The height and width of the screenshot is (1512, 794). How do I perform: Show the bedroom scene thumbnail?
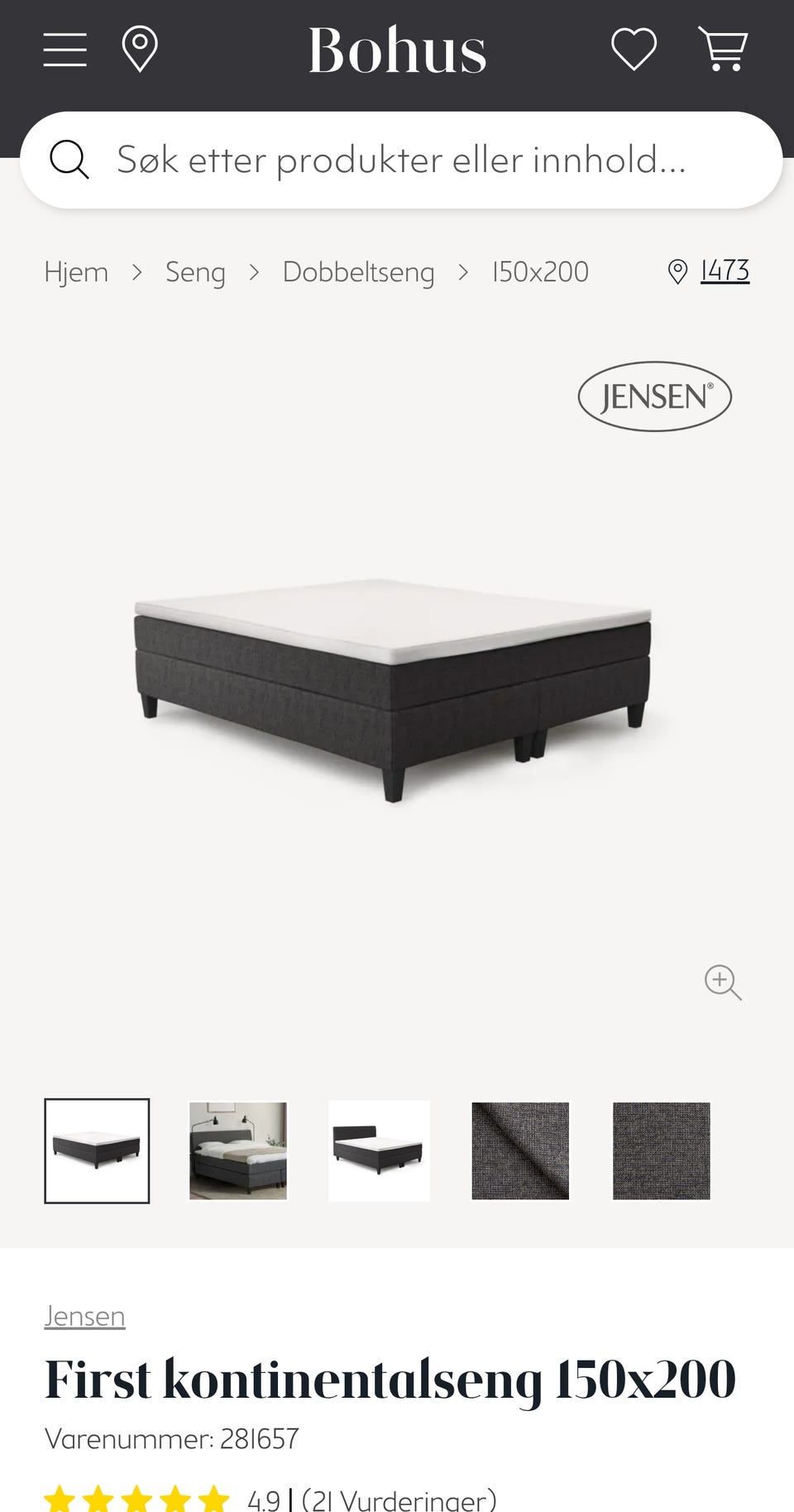click(238, 1150)
